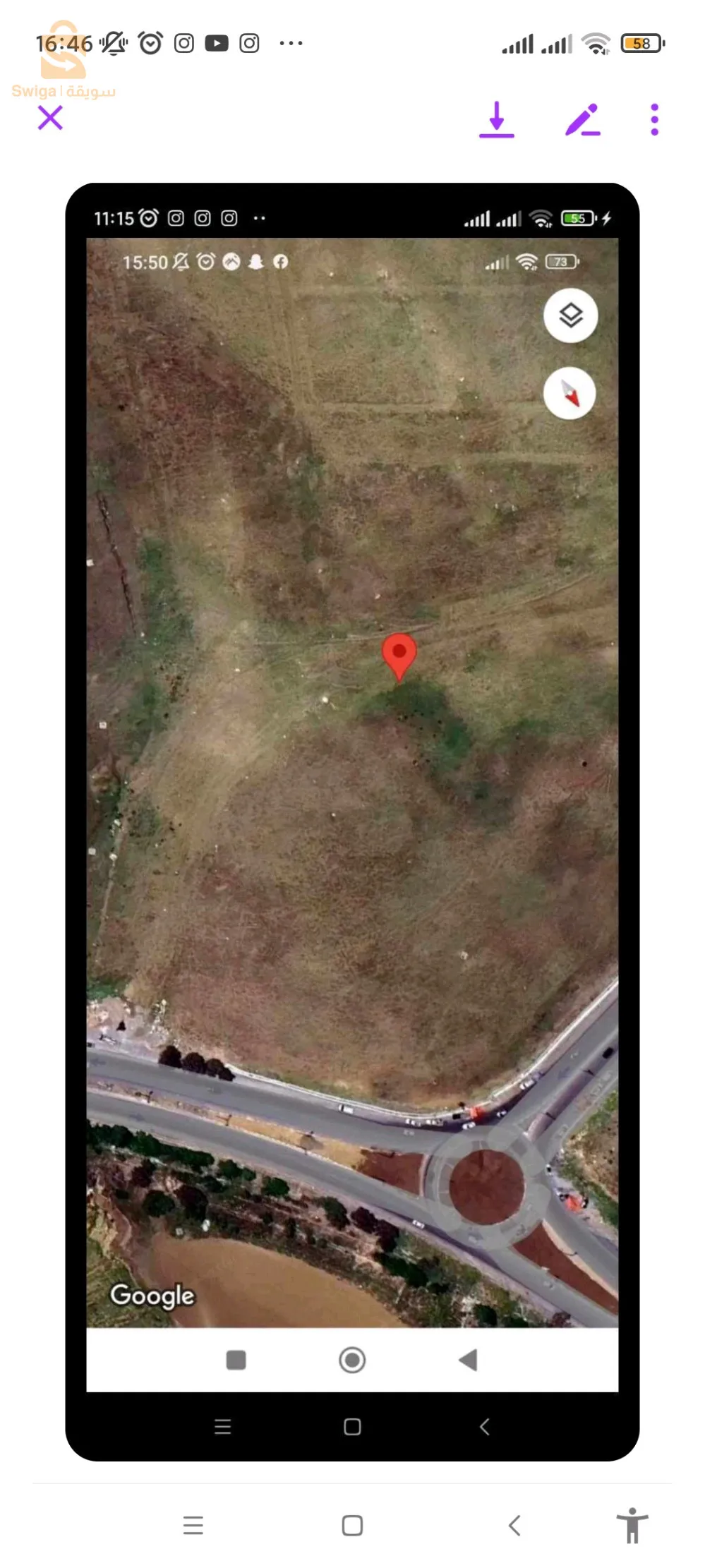Tap the battery indicator showing 58
The height and width of the screenshot is (1568, 705).
[641, 44]
